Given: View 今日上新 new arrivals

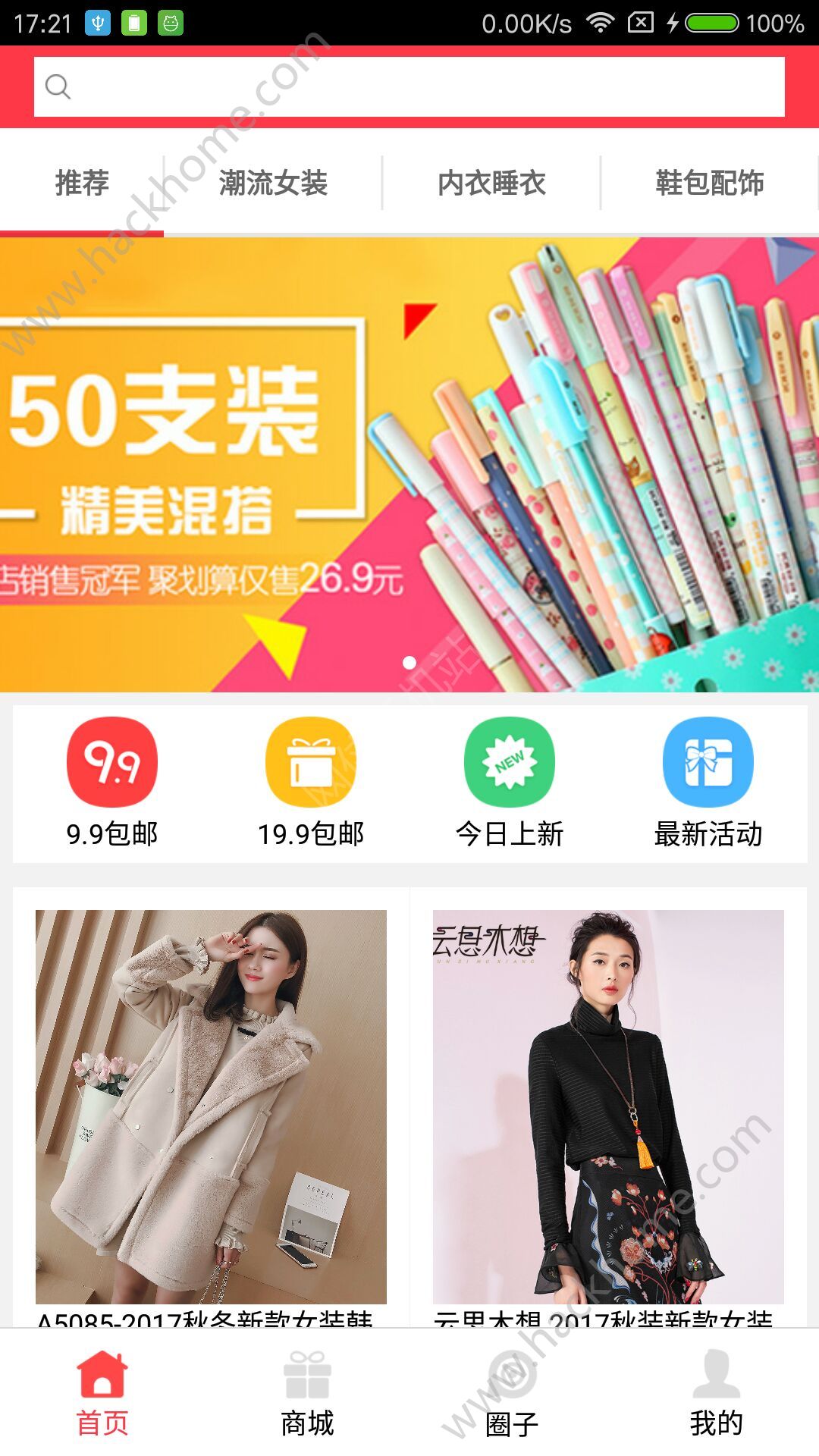Looking at the screenshot, I should coord(510,783).
